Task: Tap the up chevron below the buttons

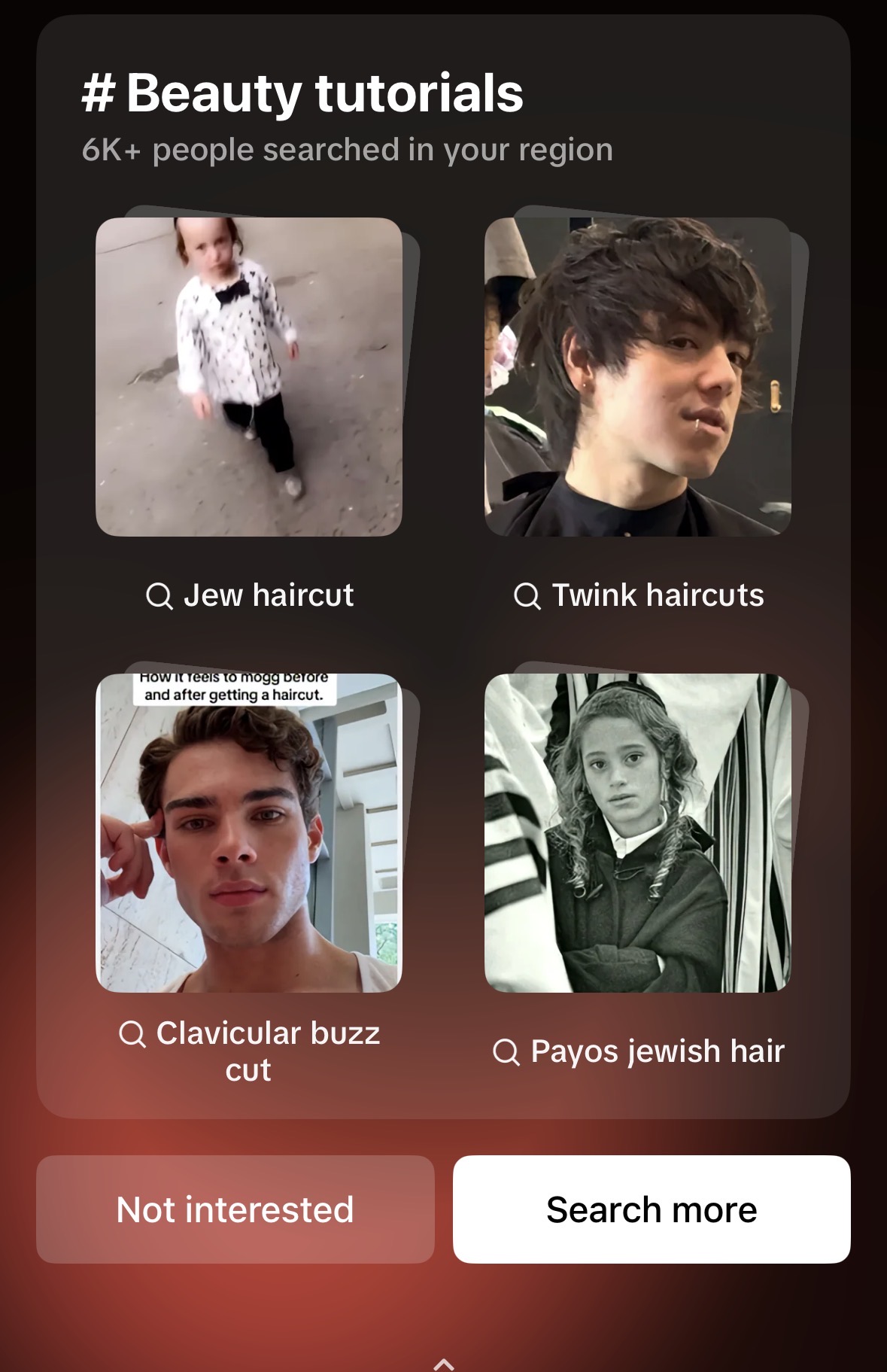Action: (444, 1363)
